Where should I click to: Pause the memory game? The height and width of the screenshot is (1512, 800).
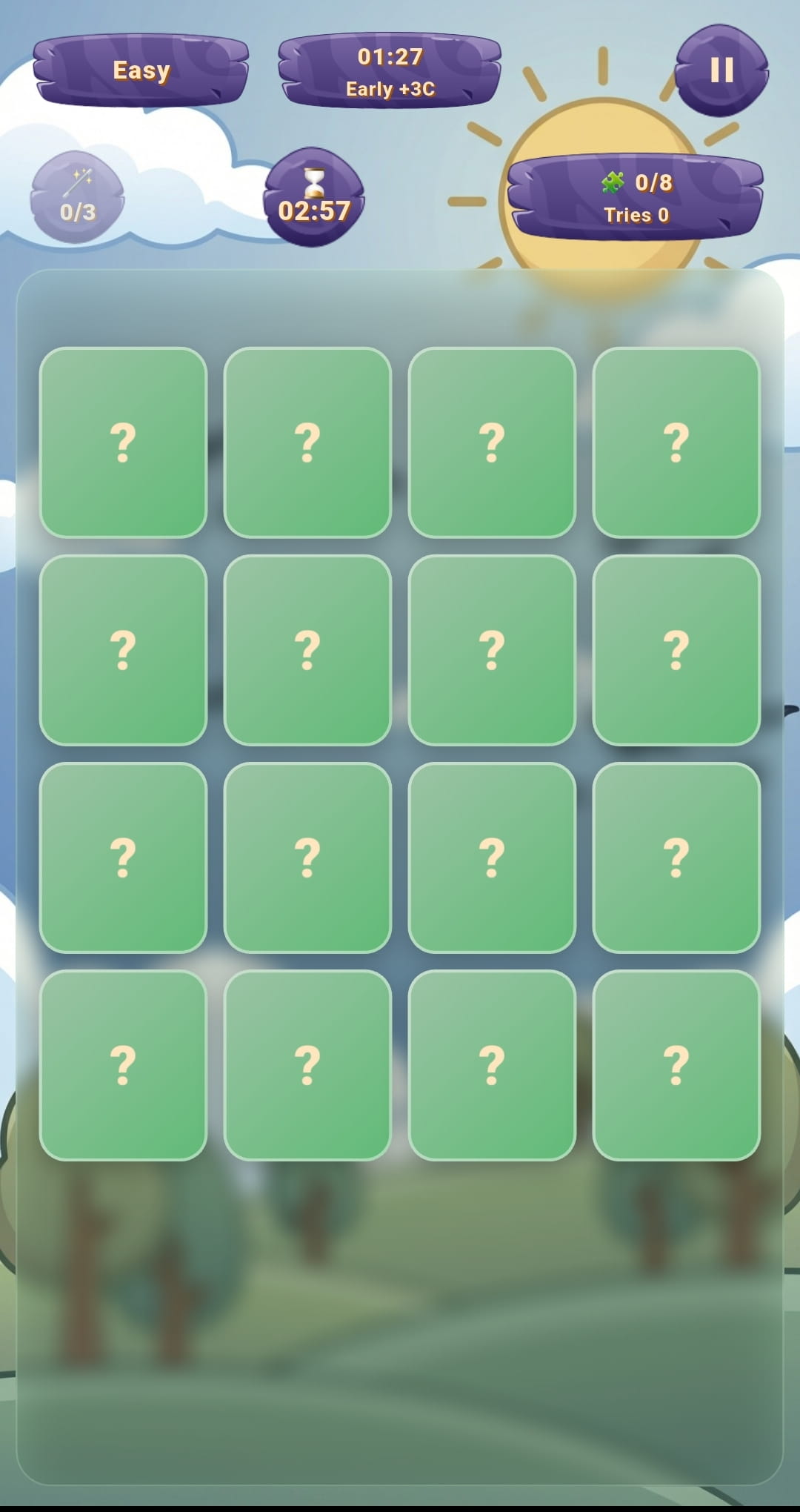click(721, 70)
